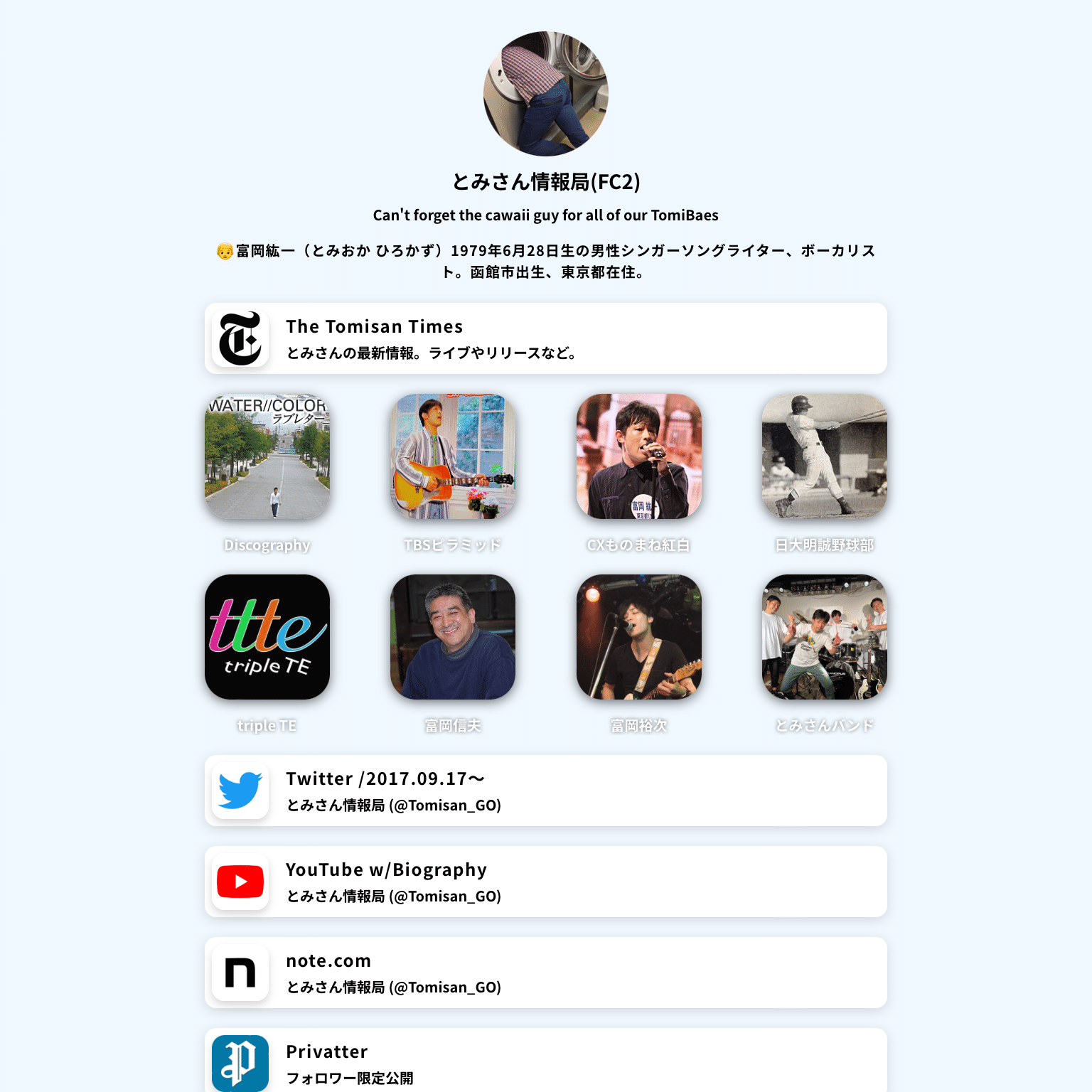
Task: View the 富岡裕次 tile
Action: click(x=638, y=637)
